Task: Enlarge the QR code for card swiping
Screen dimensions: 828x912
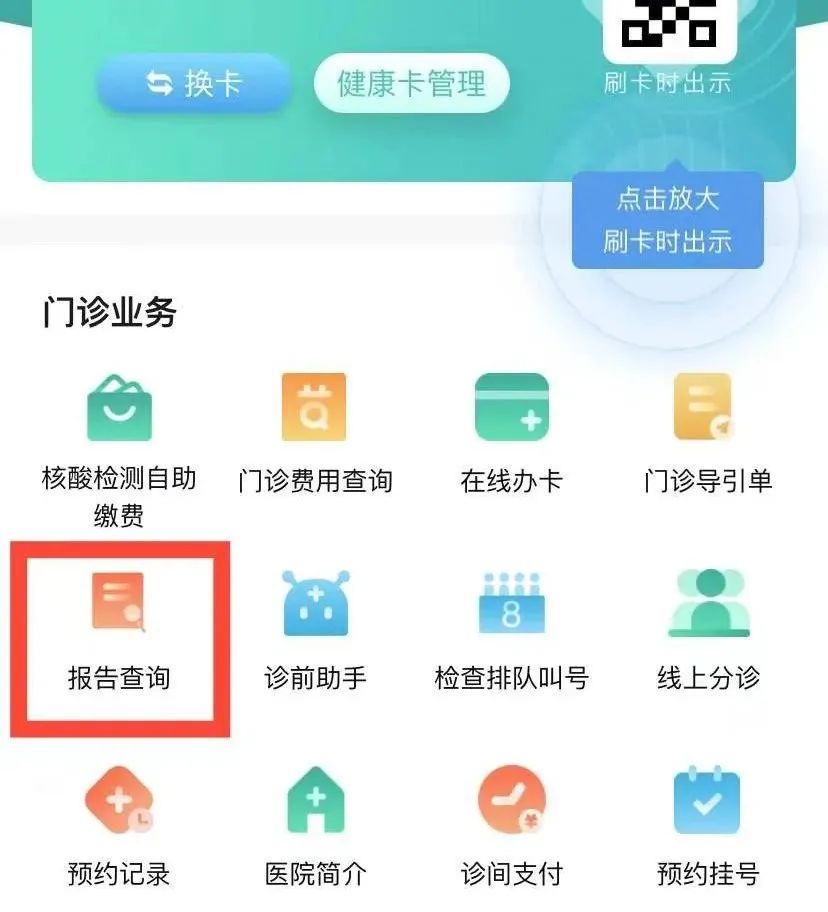Action: (669, 30)
